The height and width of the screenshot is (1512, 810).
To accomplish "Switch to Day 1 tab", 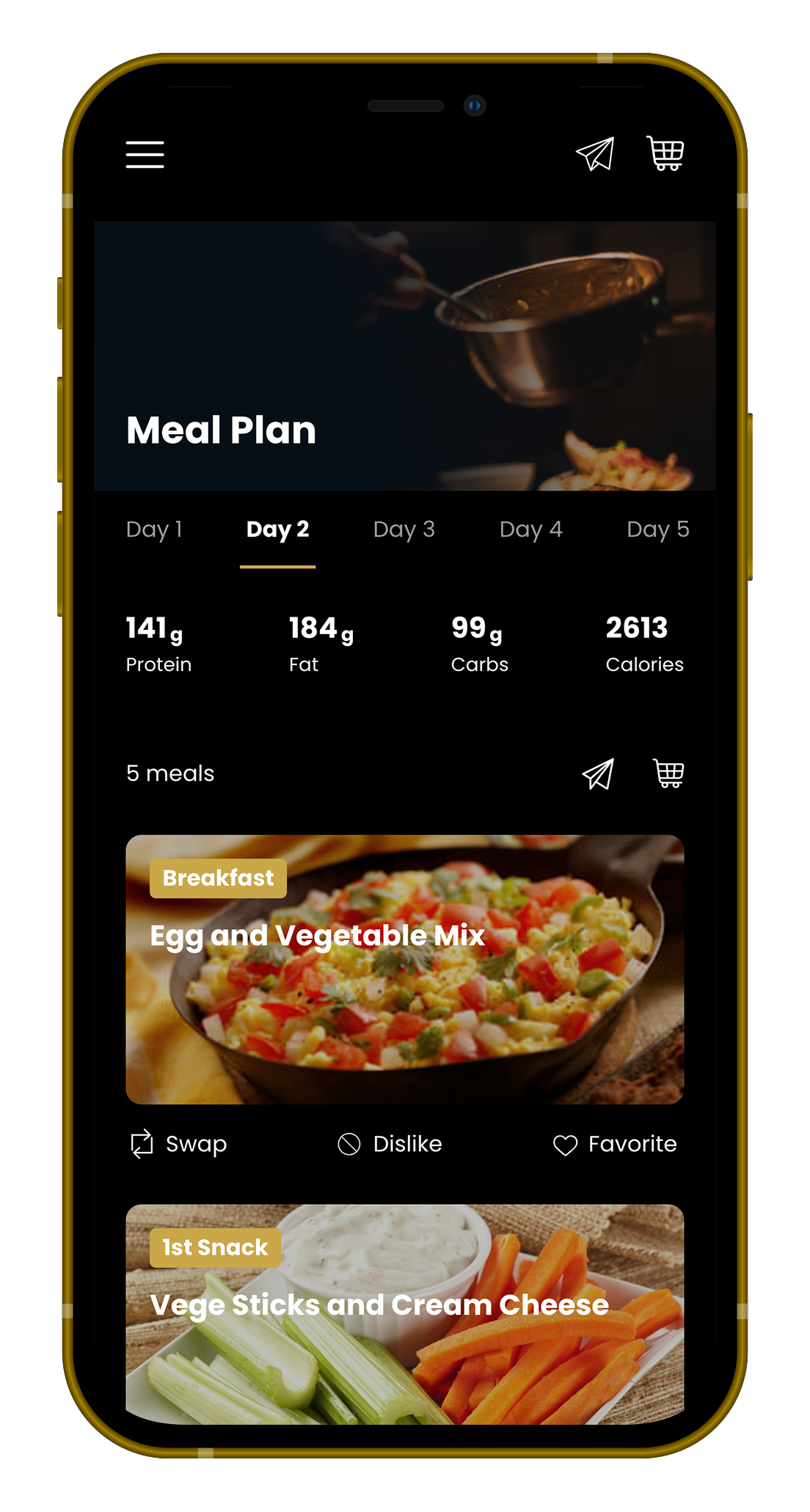I will [x=154, y=529].
